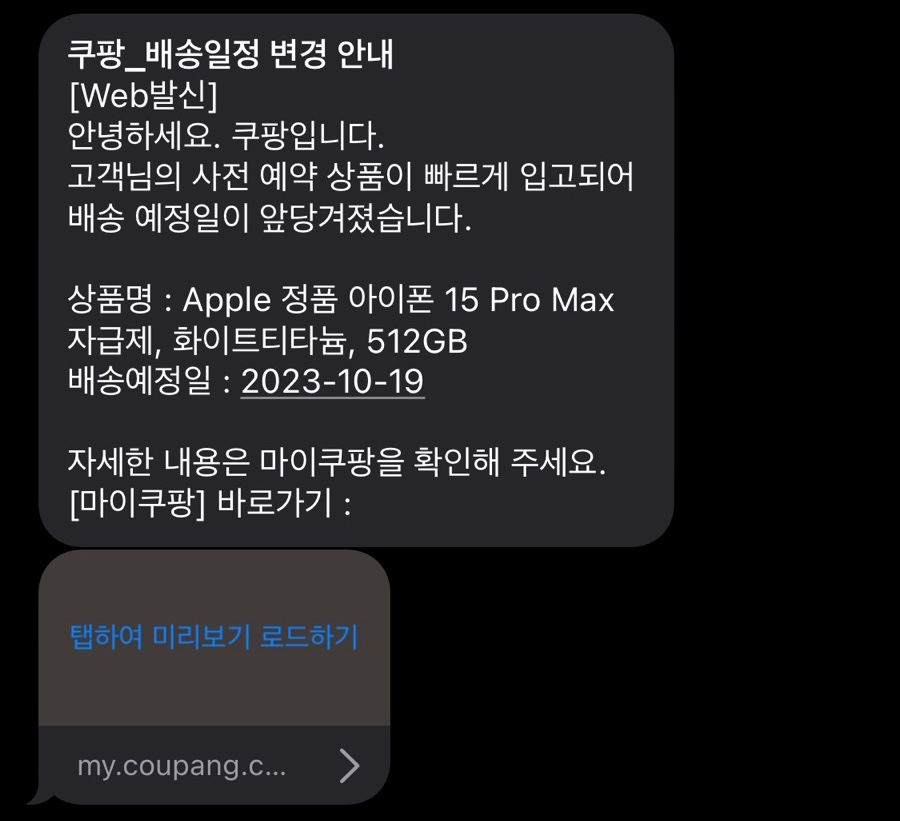Open the my.coupang.c... link
This screenshot has height=821, width=900.
click(x=215, y=766)
